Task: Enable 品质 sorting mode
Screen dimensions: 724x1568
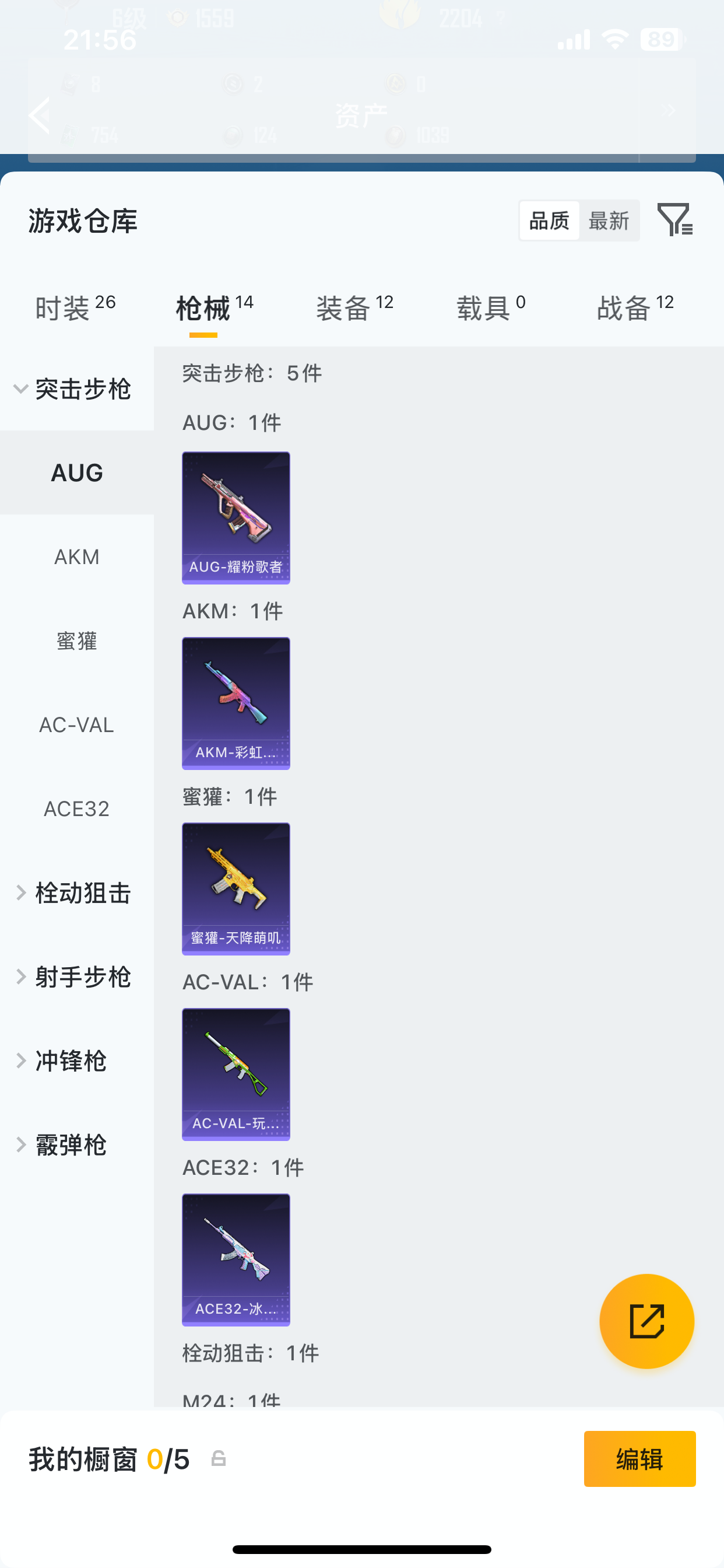Action: coord(549,221)
